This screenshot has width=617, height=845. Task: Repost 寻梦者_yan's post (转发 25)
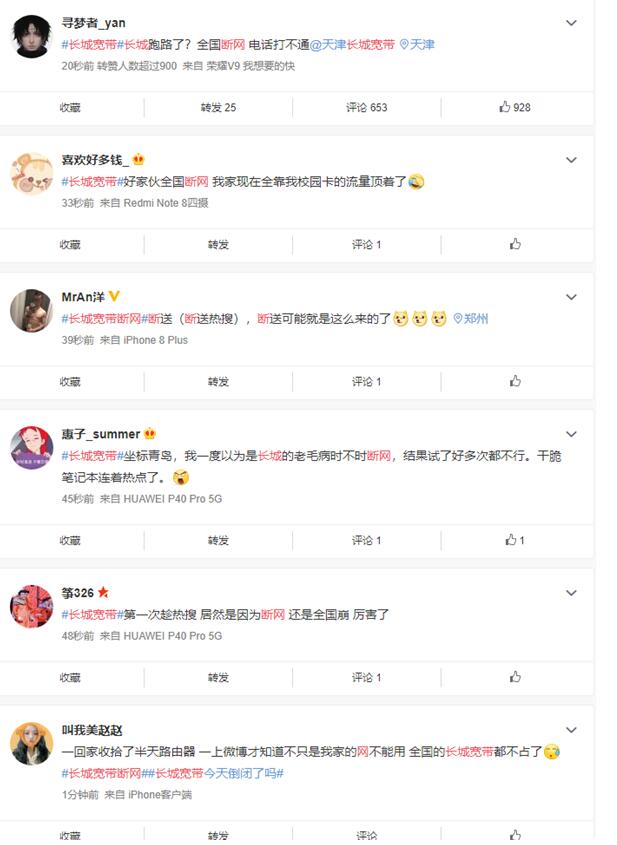point(218,107)
